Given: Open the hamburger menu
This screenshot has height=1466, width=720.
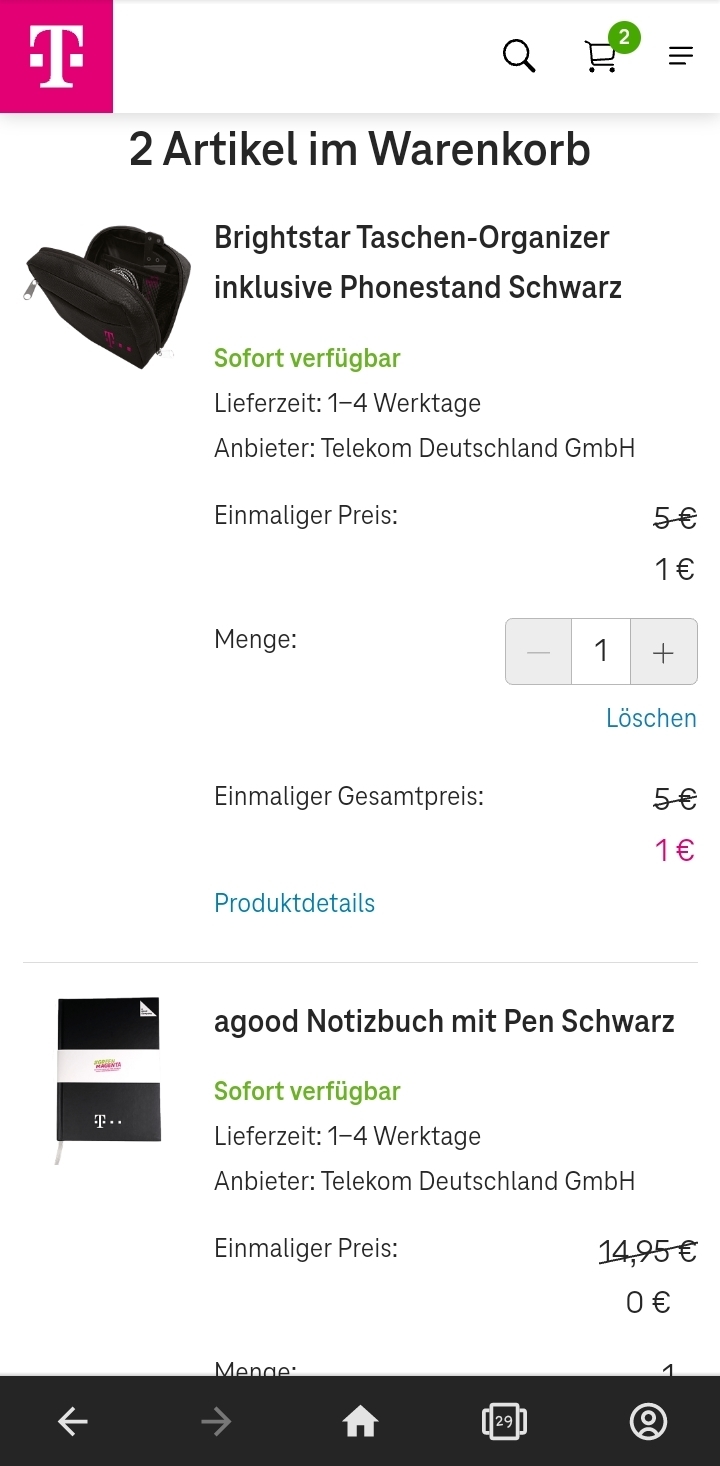Looking at the screenshot, I should coord(681,56).
